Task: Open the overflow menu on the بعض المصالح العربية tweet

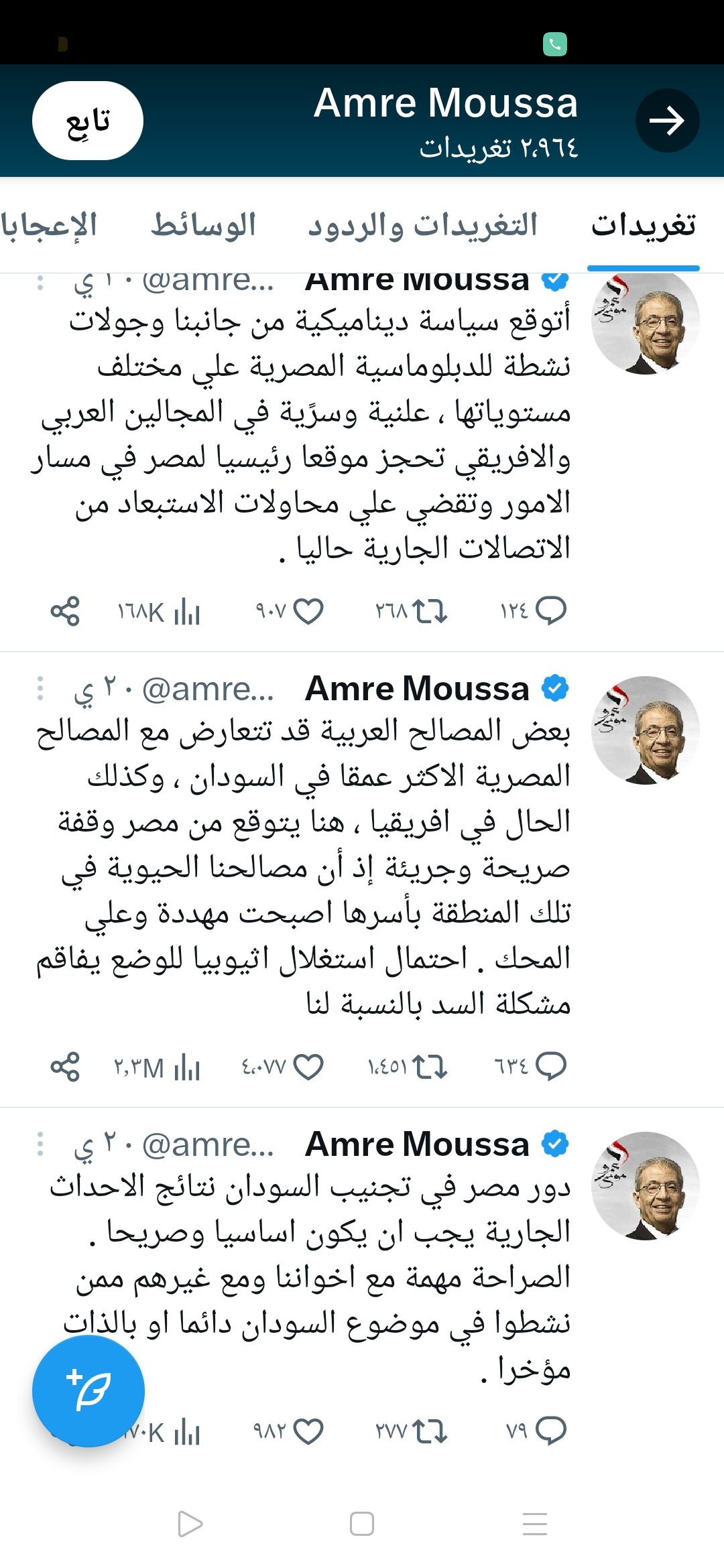Action: (40, 688)
